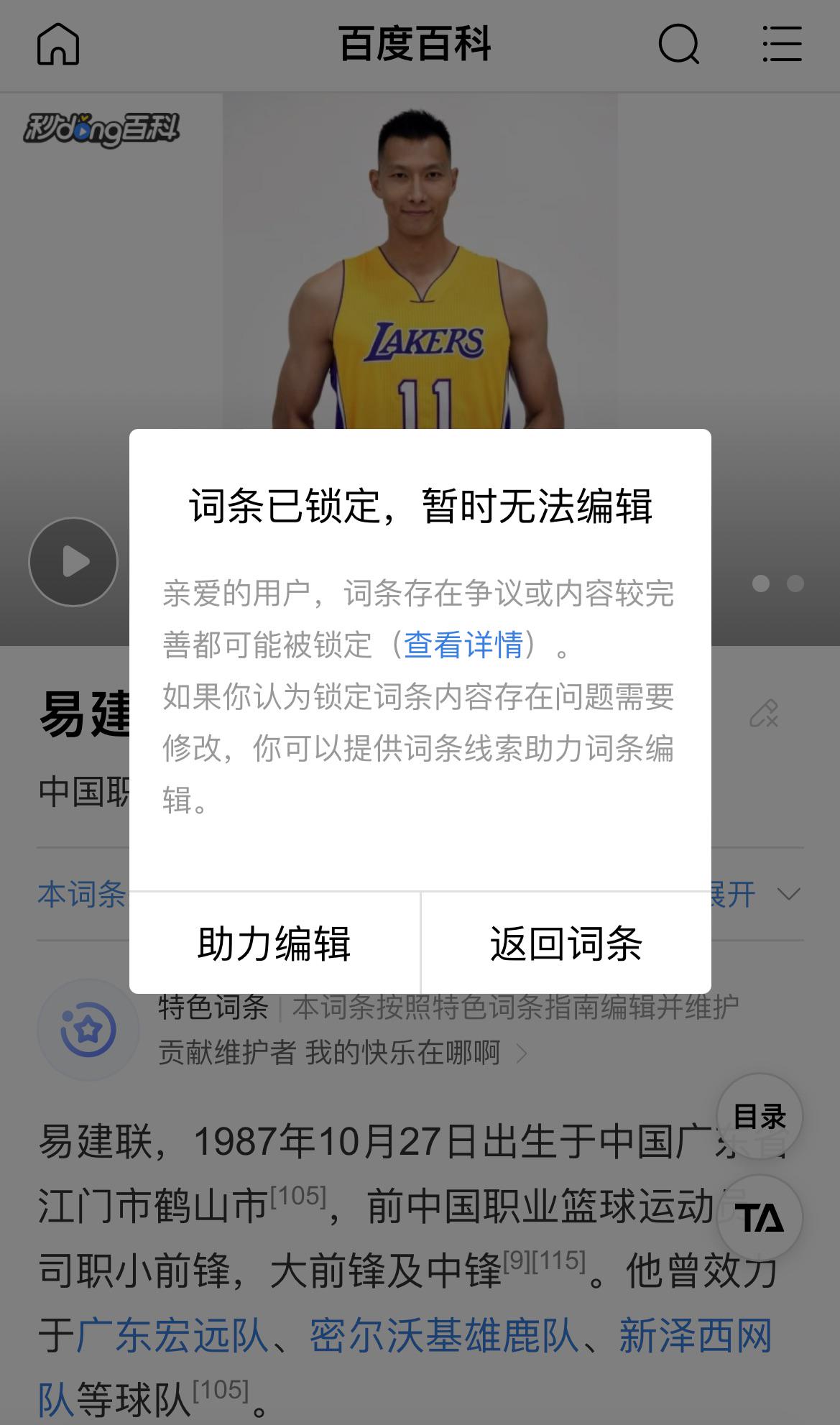The image size is (840, 1425).
Task: Open the search icon
Action: tap(678, 45)
